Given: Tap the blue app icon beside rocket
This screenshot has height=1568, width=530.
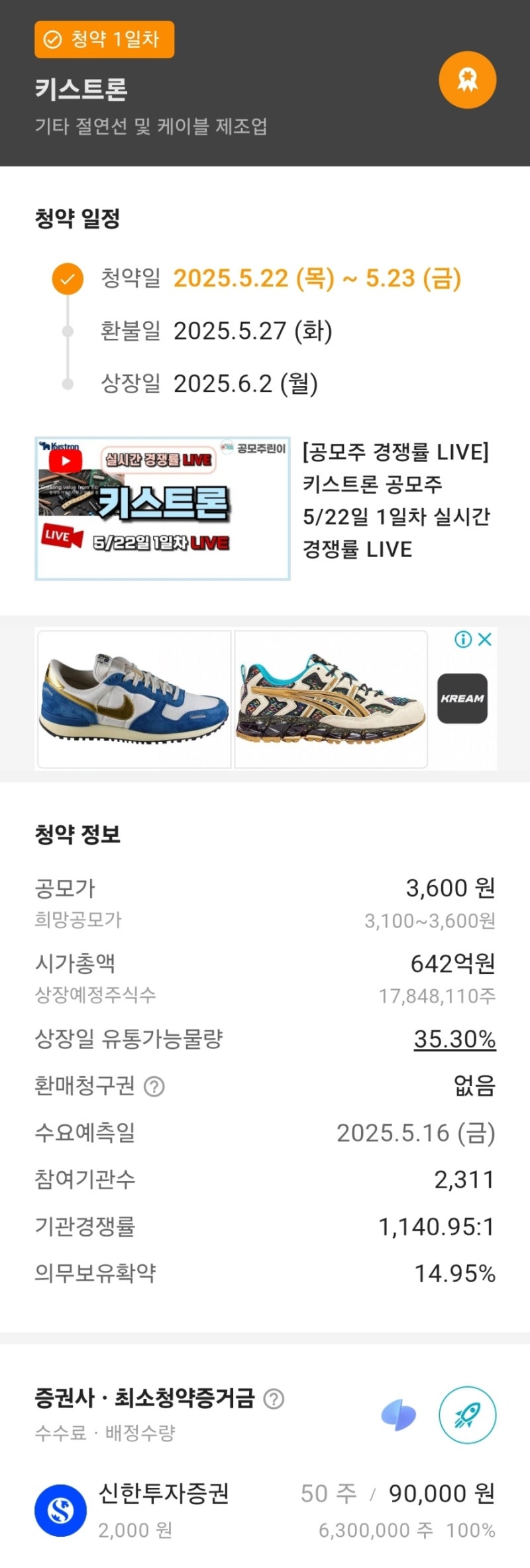Looking at the screenshot, I should (x=399, y=1415).
